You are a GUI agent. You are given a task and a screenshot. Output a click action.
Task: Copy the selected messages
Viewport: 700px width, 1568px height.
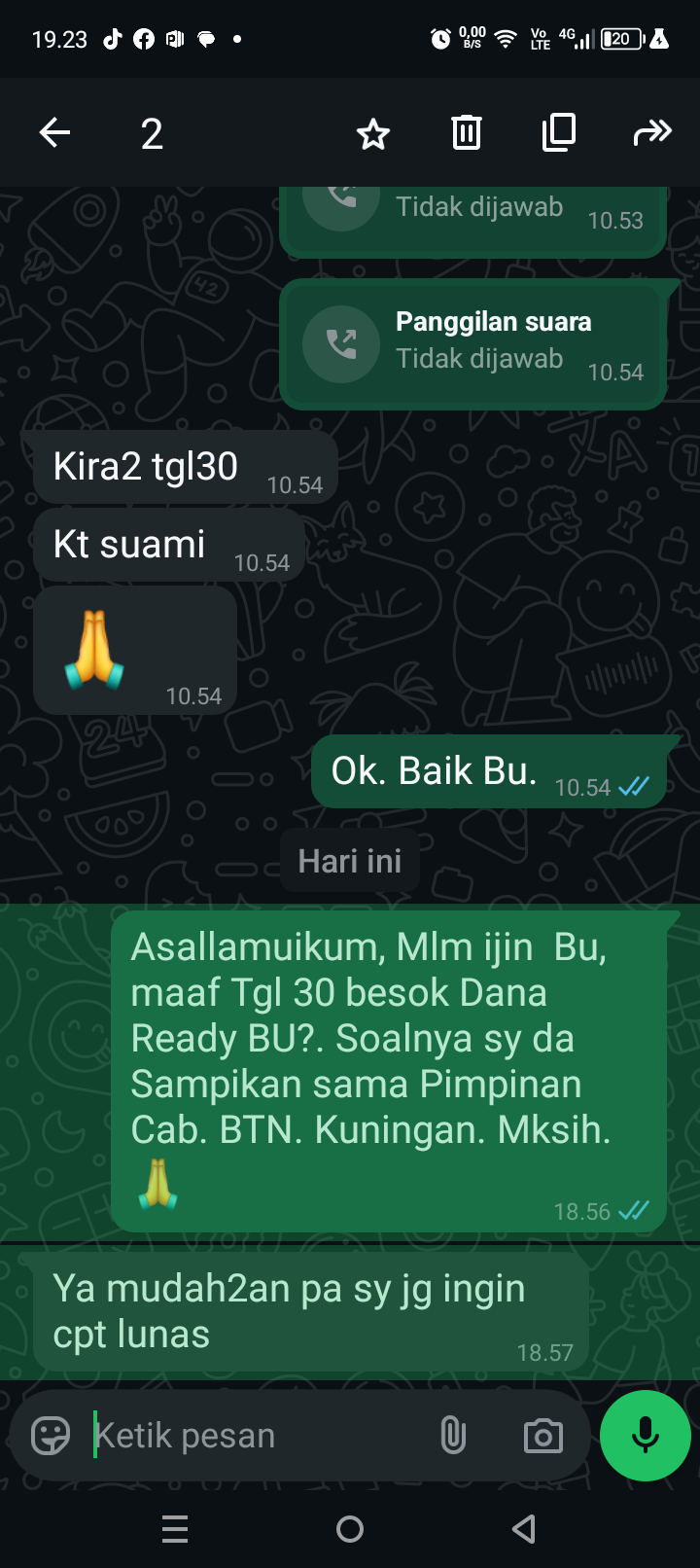559,133
